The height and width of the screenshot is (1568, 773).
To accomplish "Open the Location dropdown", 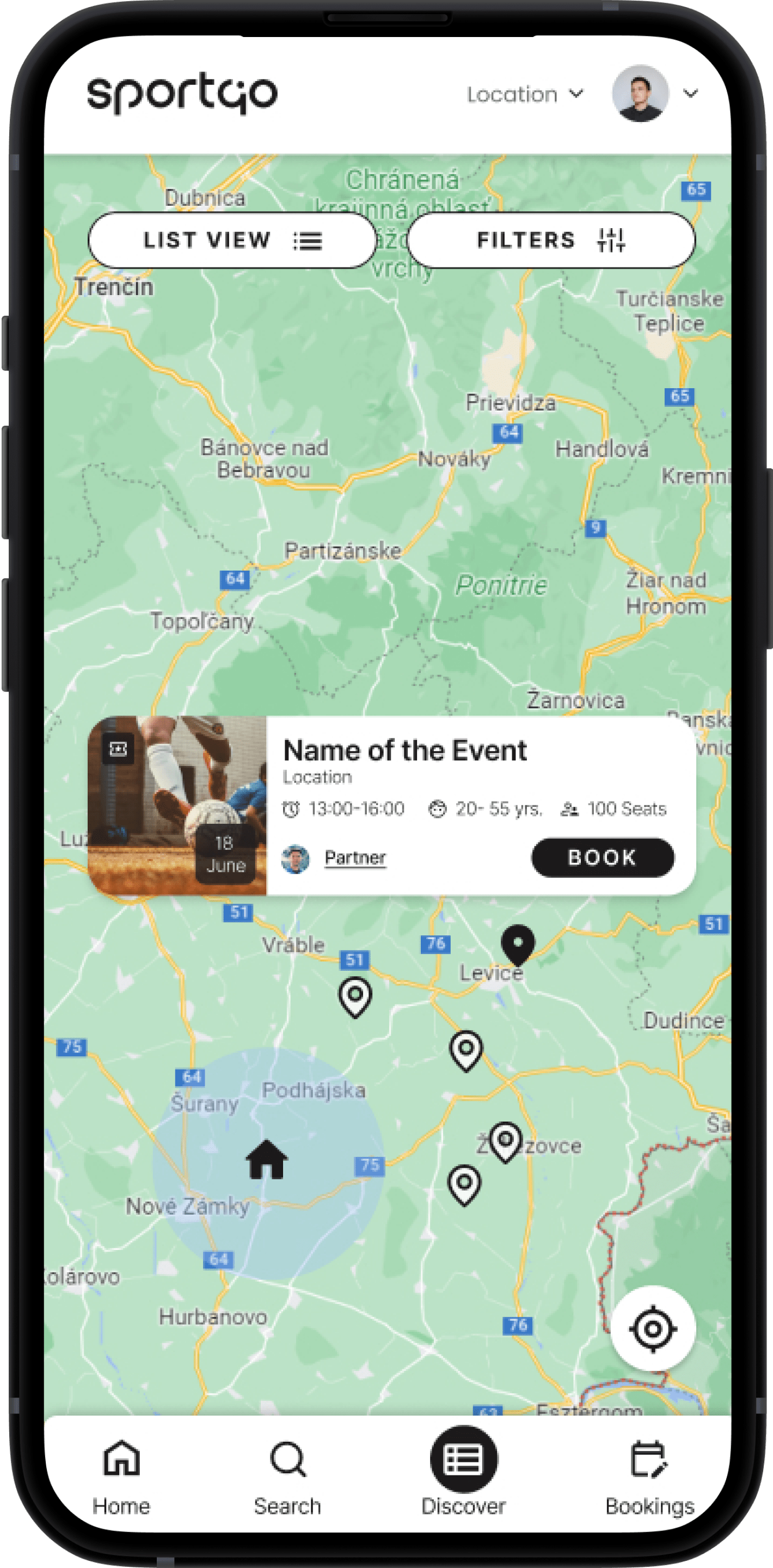I will [x=524, y=94].
